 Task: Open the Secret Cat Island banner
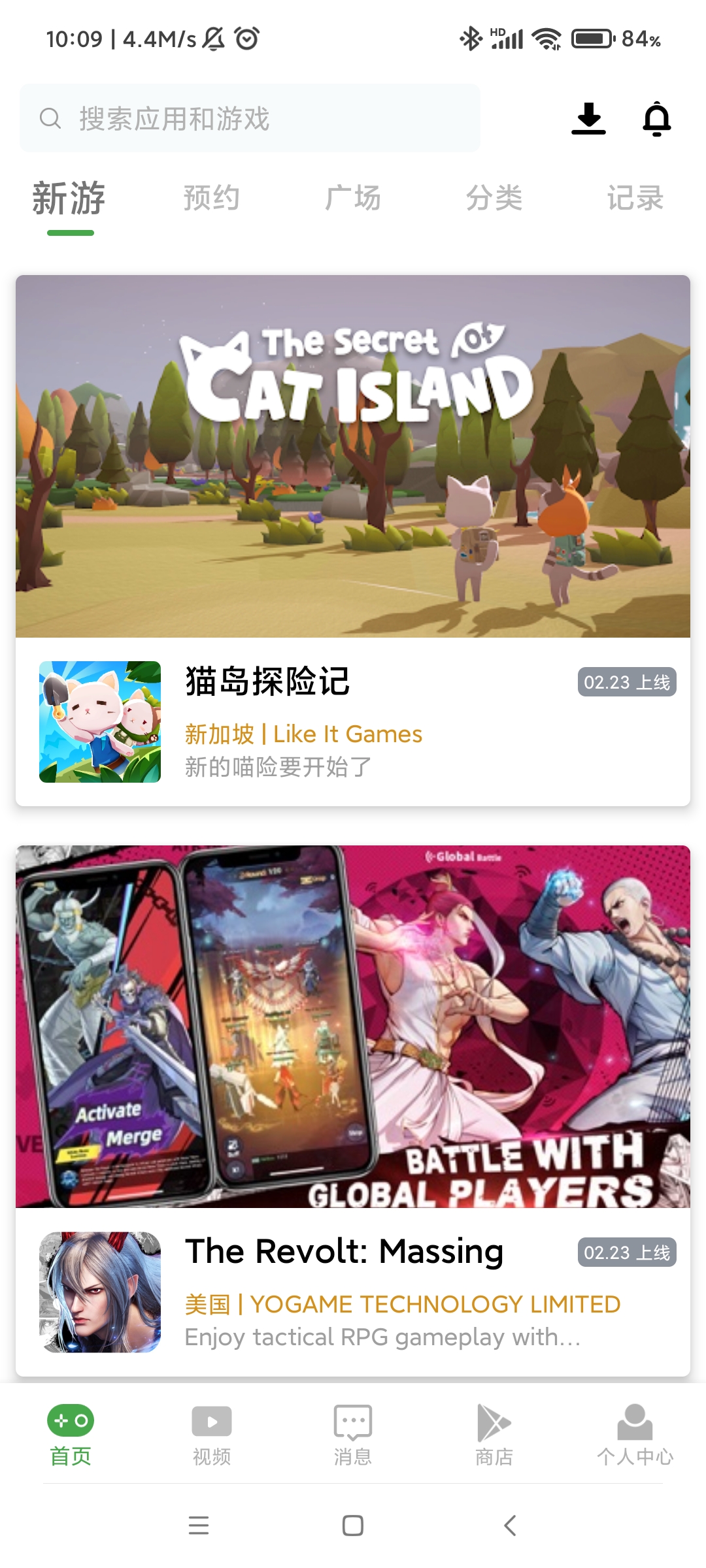(353, 456)
